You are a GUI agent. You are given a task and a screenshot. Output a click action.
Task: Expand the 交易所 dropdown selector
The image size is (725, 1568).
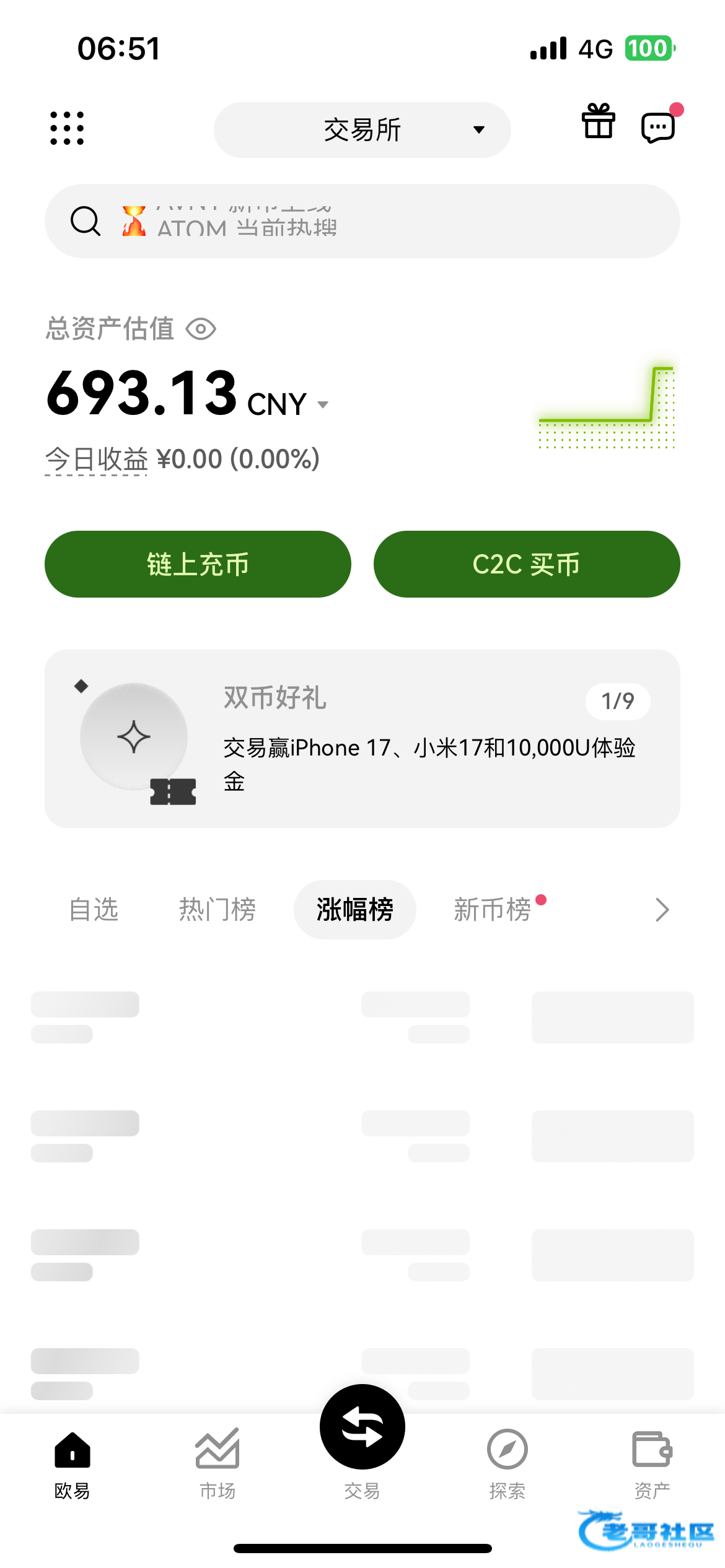click(362, 130)
